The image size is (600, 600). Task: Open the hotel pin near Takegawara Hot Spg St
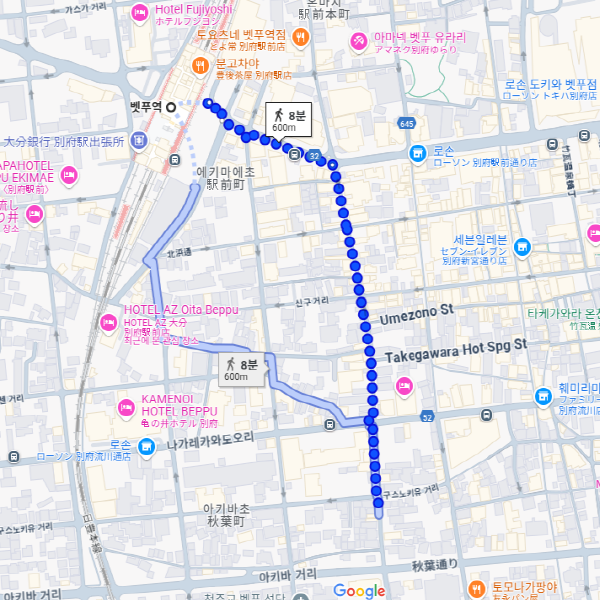tap(404, 386)
